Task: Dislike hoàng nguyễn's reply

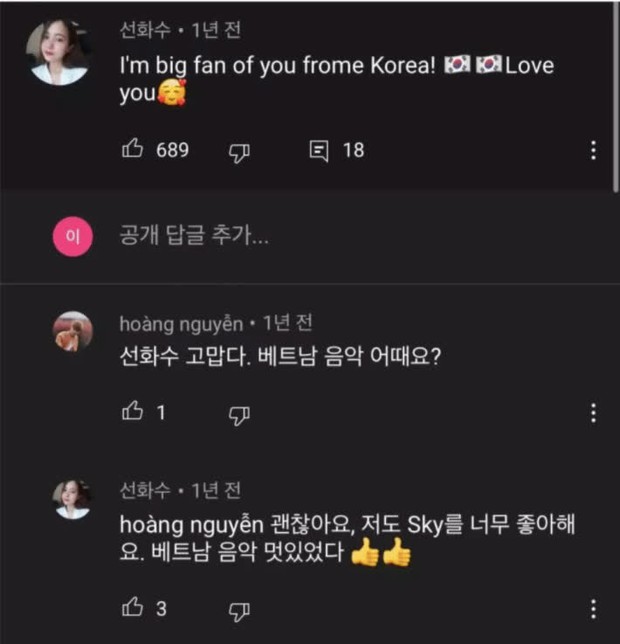Action: pos(239,412)
